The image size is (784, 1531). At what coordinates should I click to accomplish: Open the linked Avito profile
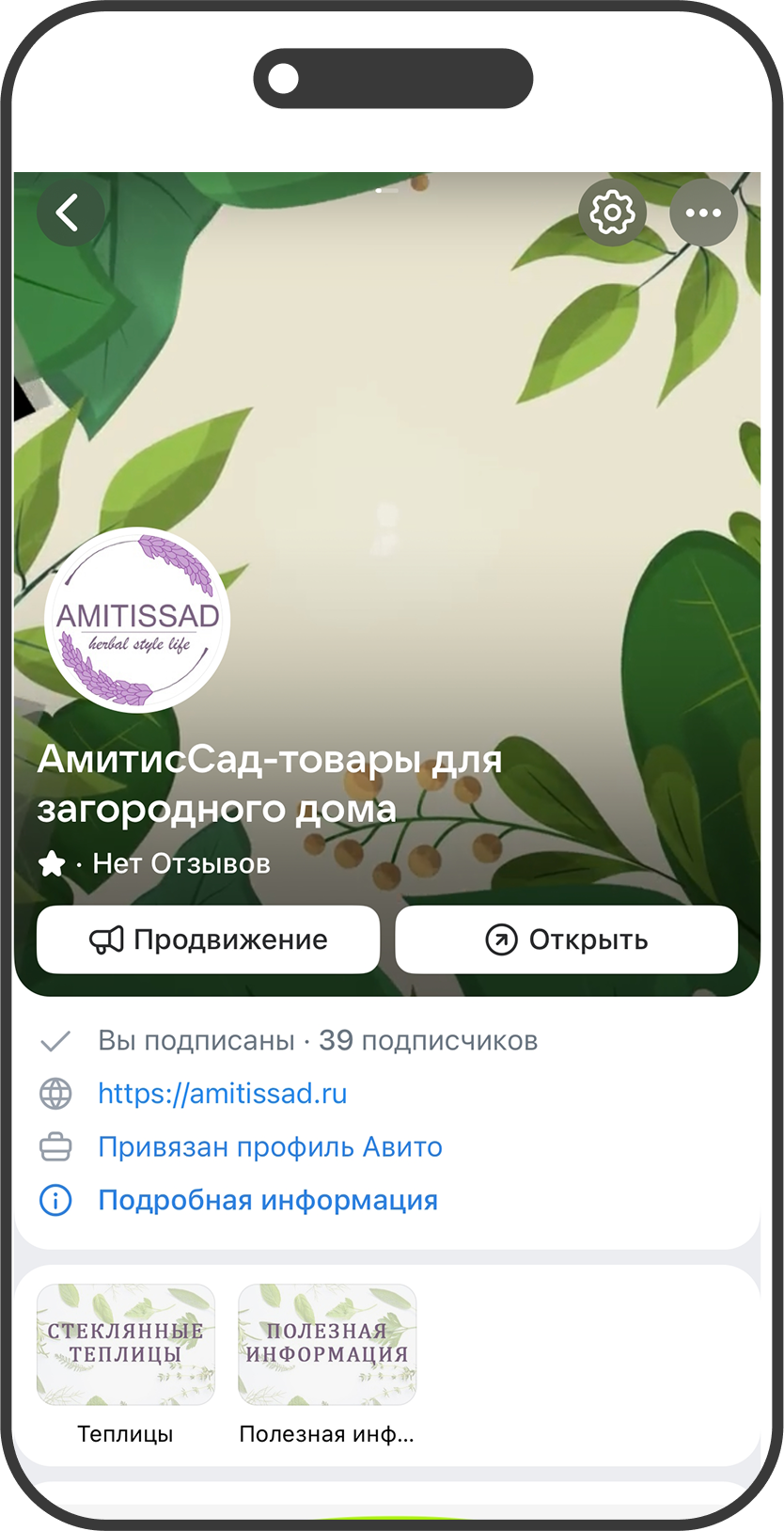pos(270,1147)
